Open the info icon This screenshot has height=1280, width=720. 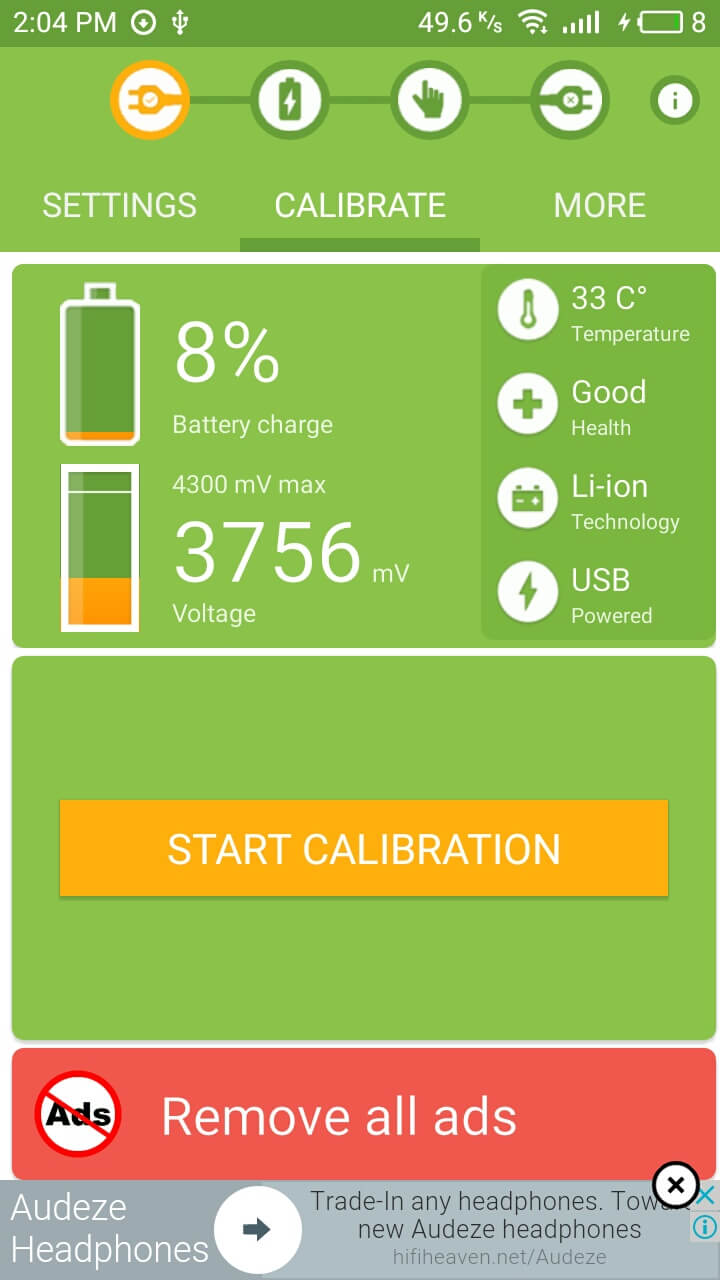675,100
